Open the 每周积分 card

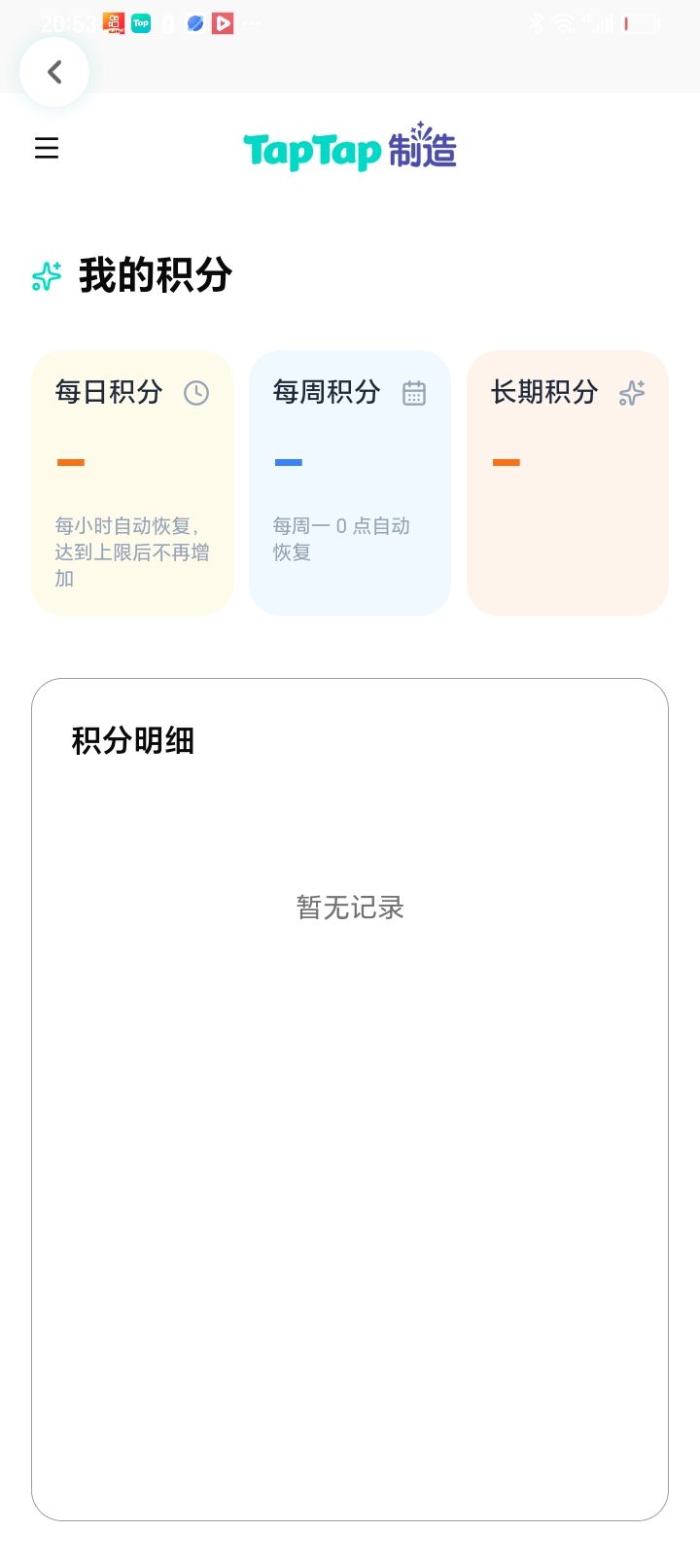click(x=349, y=481)
